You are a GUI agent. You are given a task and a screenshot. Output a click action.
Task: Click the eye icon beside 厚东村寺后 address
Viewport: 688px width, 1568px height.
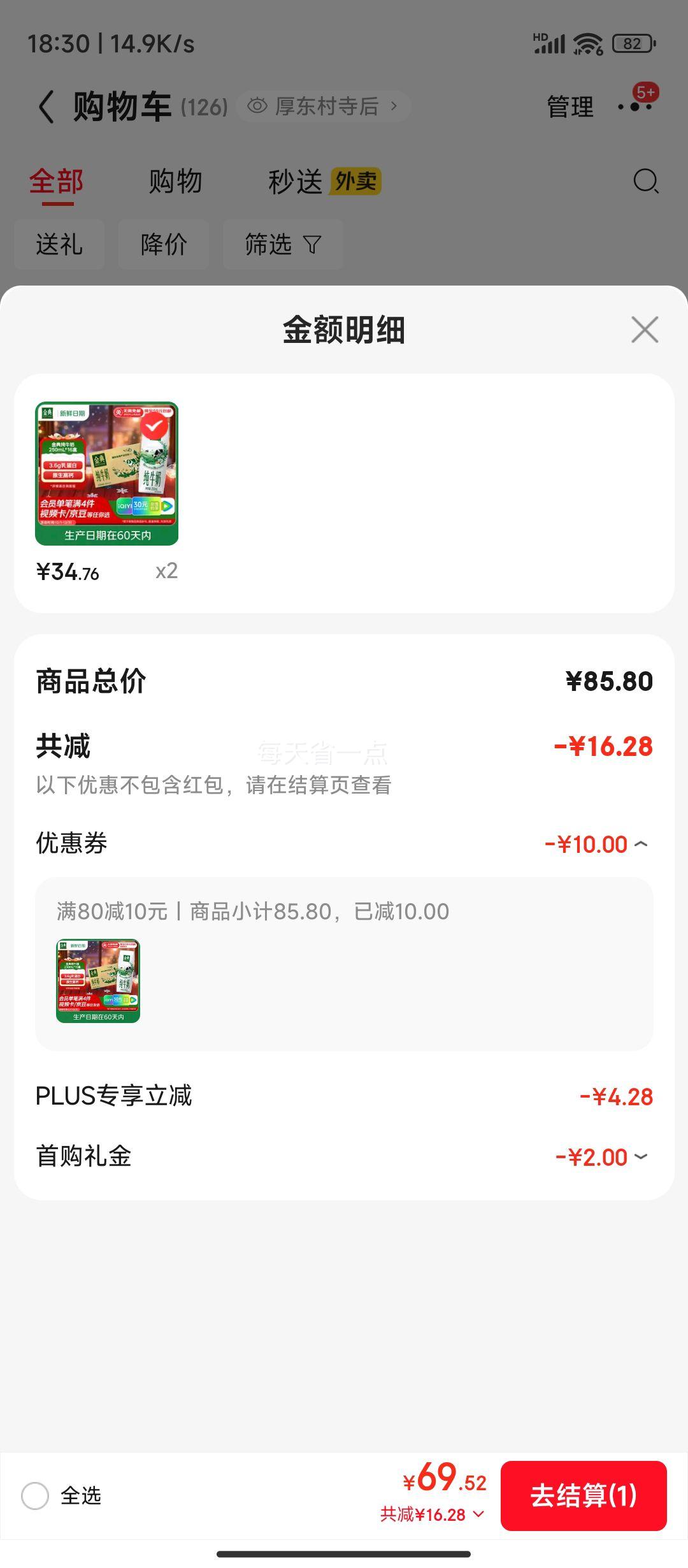(257, 106)
